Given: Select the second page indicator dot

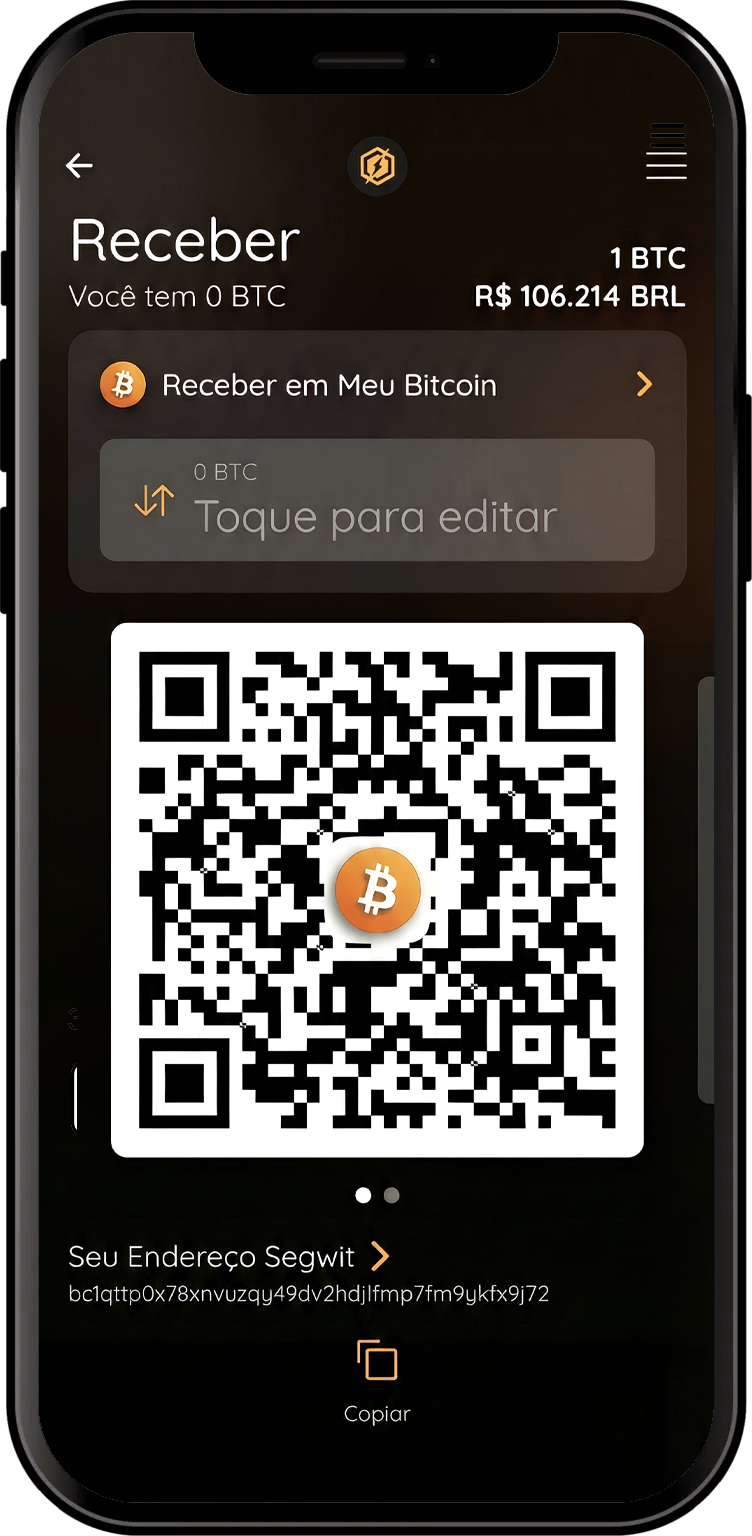Looking at the screenshot, I should coord(392,1195).
